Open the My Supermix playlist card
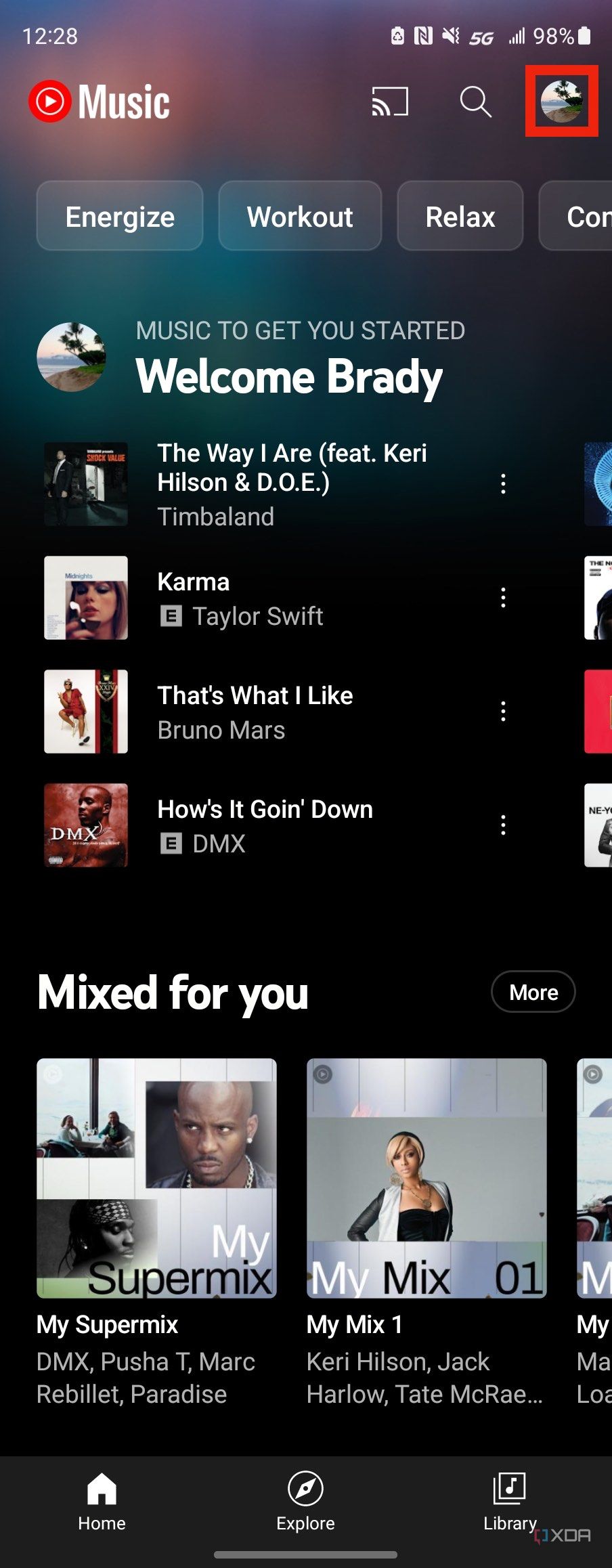Image resolution: width=612 pixels, height=1568 pixels. tap(156, 1178)
